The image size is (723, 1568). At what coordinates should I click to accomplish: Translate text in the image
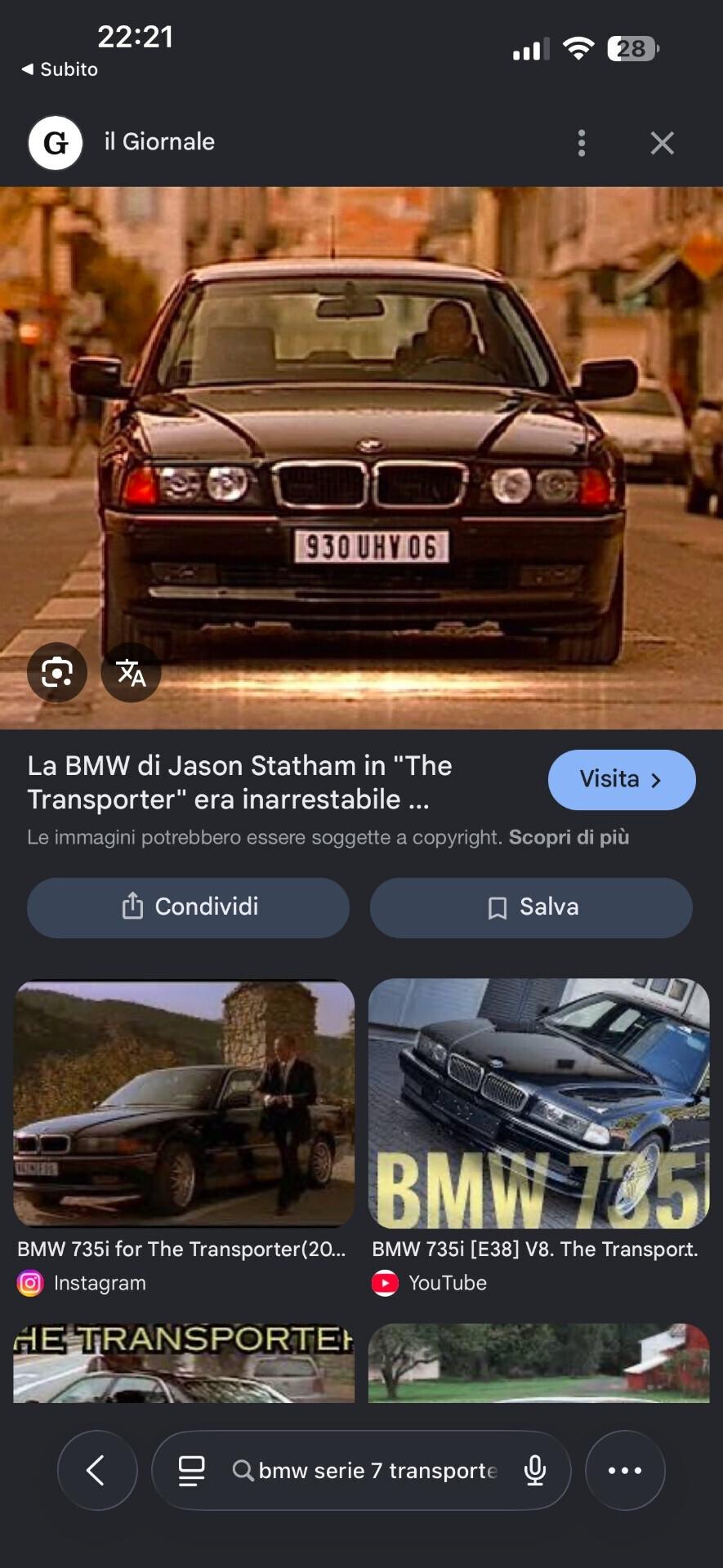tap(131, 672)
